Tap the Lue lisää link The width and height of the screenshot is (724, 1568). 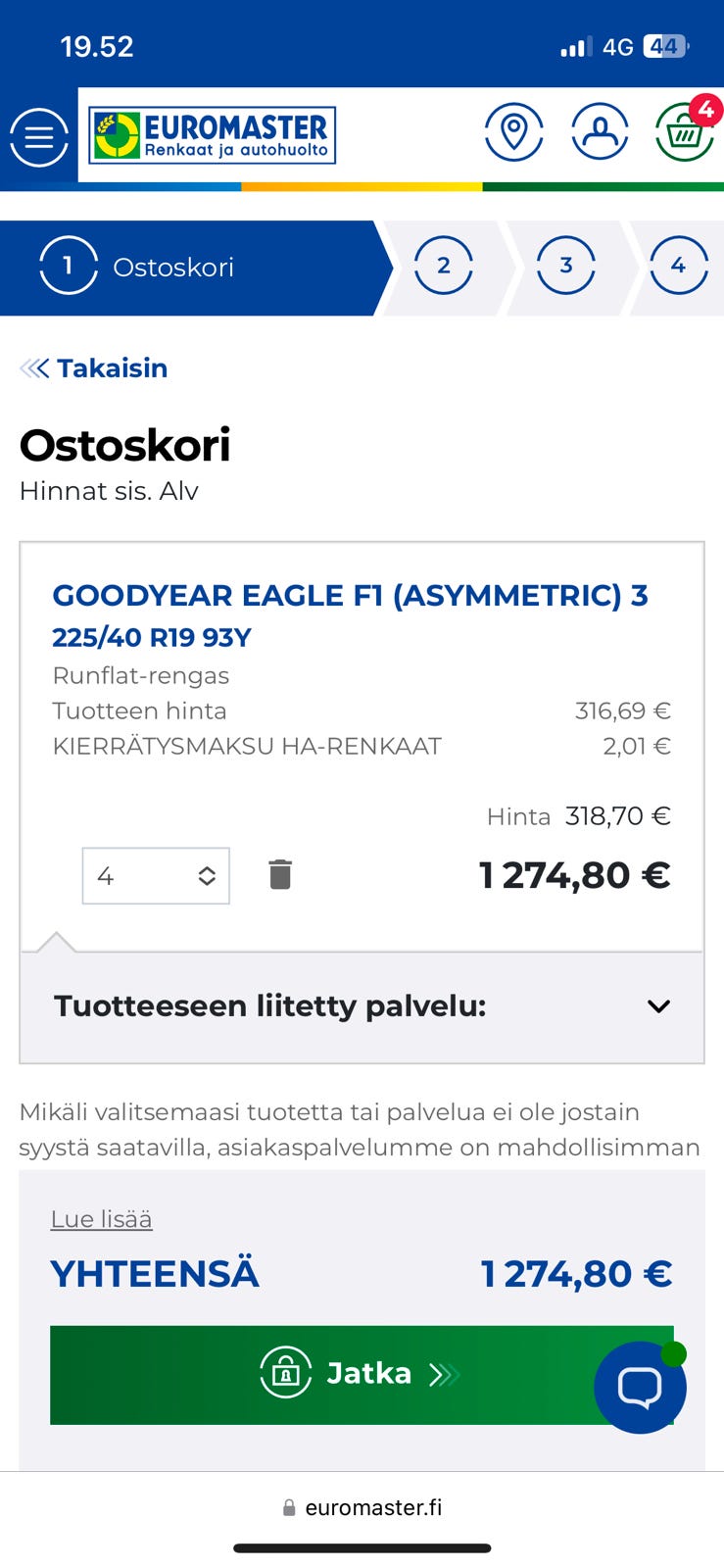coord(102,1219)
